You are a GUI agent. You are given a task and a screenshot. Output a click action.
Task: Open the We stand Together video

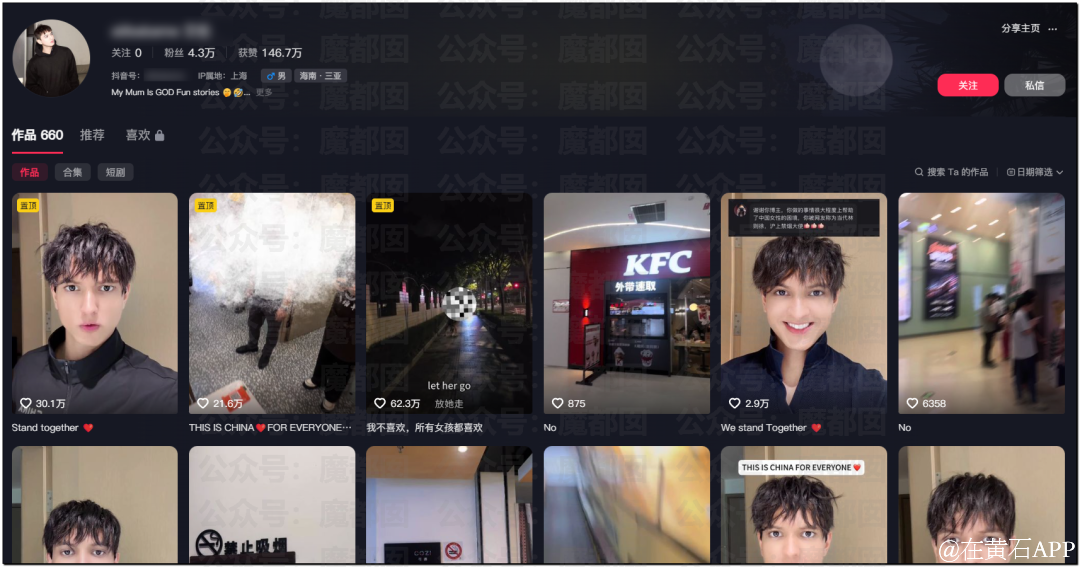click(803, 303)
